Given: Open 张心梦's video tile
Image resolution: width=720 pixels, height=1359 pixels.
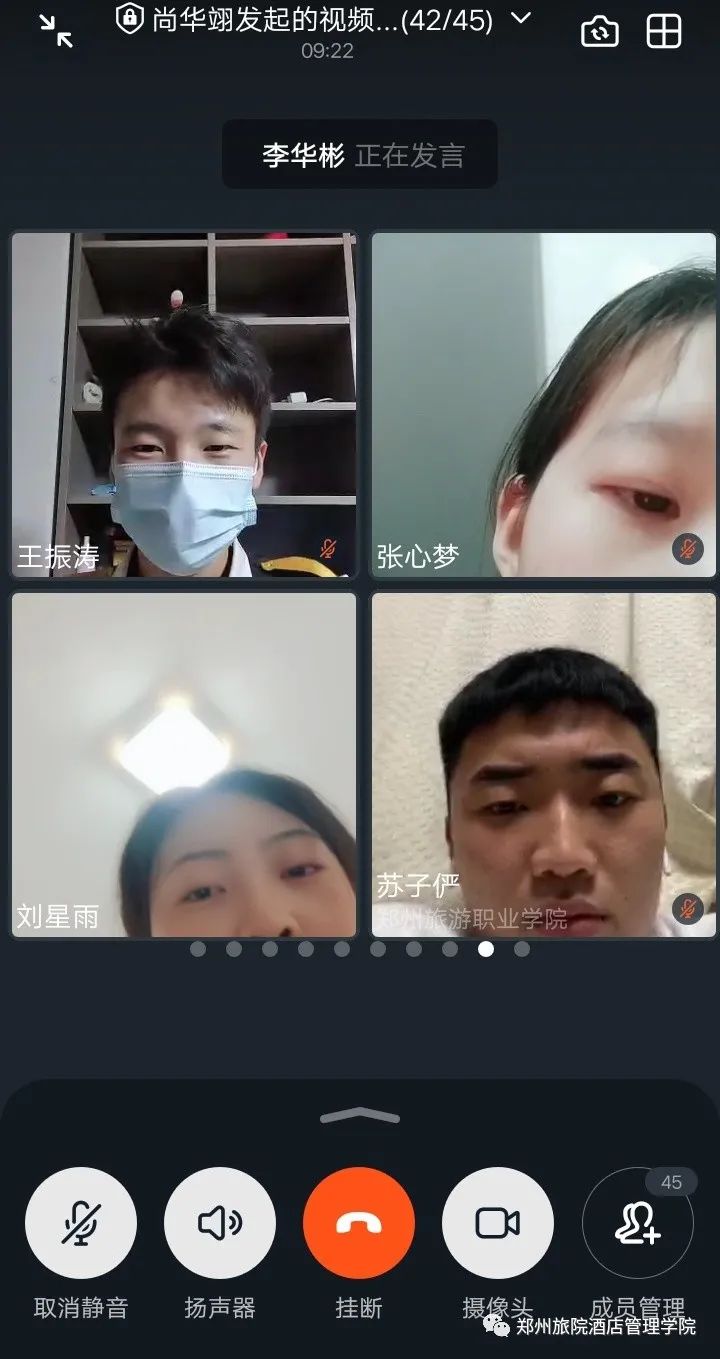Looking at the screenshot, I should click(543, 405).
